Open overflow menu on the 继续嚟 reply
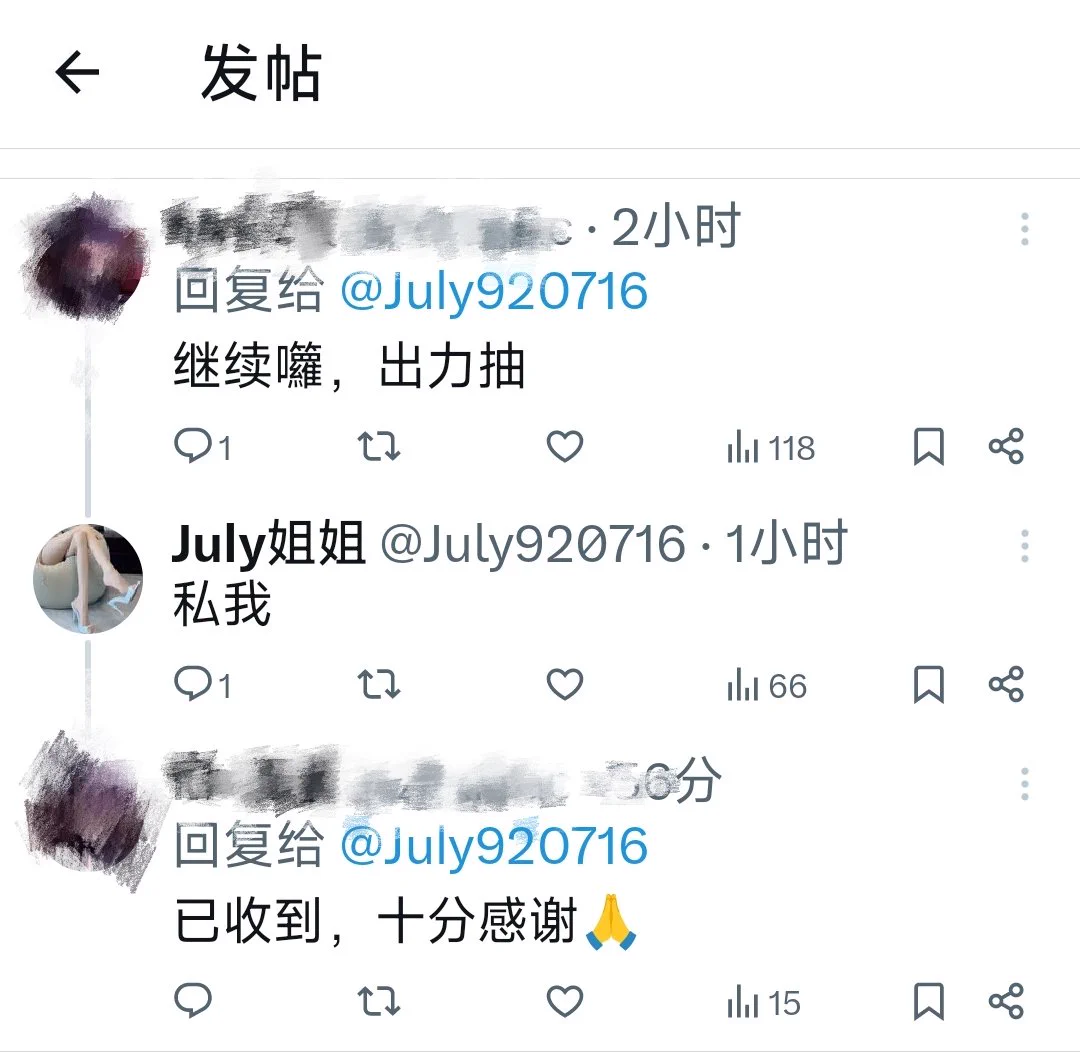This screenshot has width=1080, height=1057. click(x=1024, y=230)
